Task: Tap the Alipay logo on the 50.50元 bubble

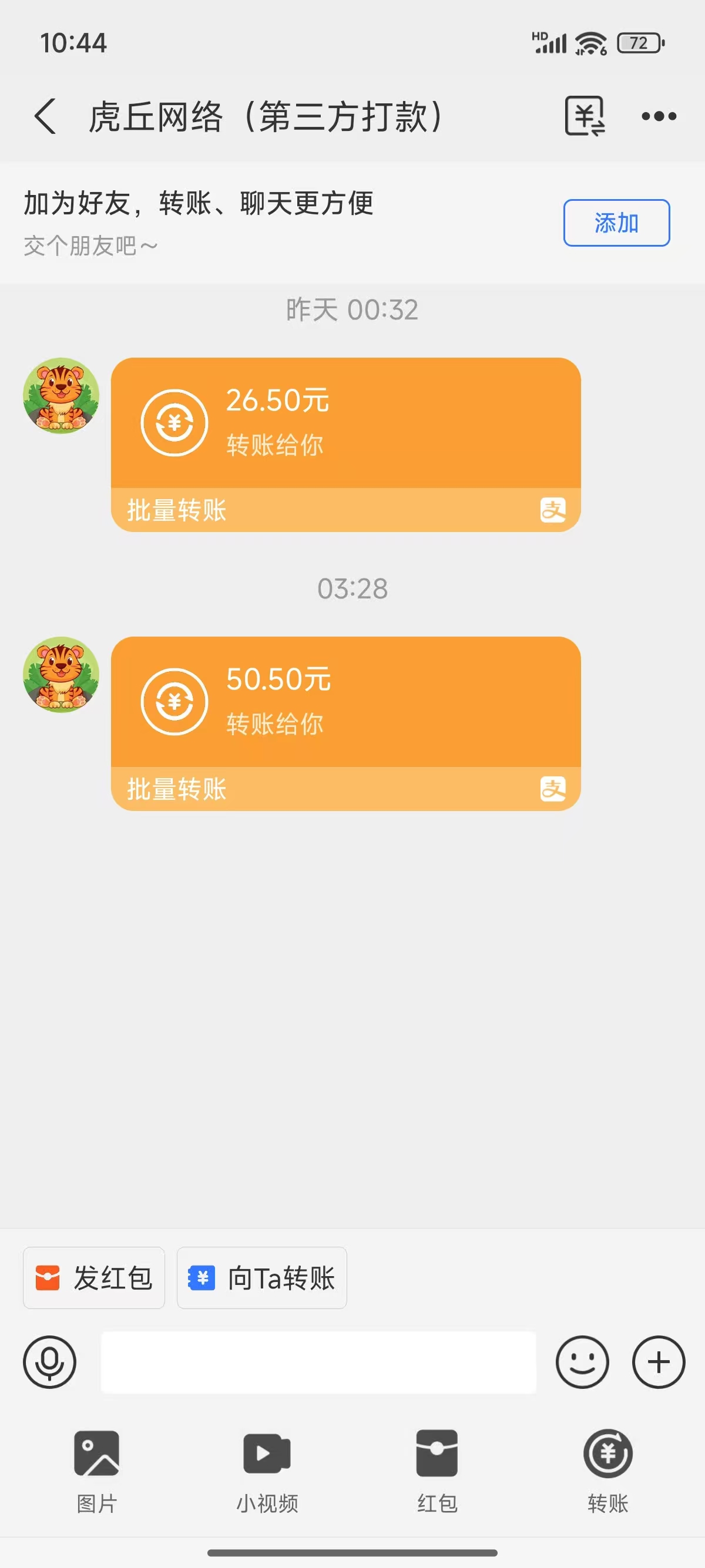Action: pos(553,789)
